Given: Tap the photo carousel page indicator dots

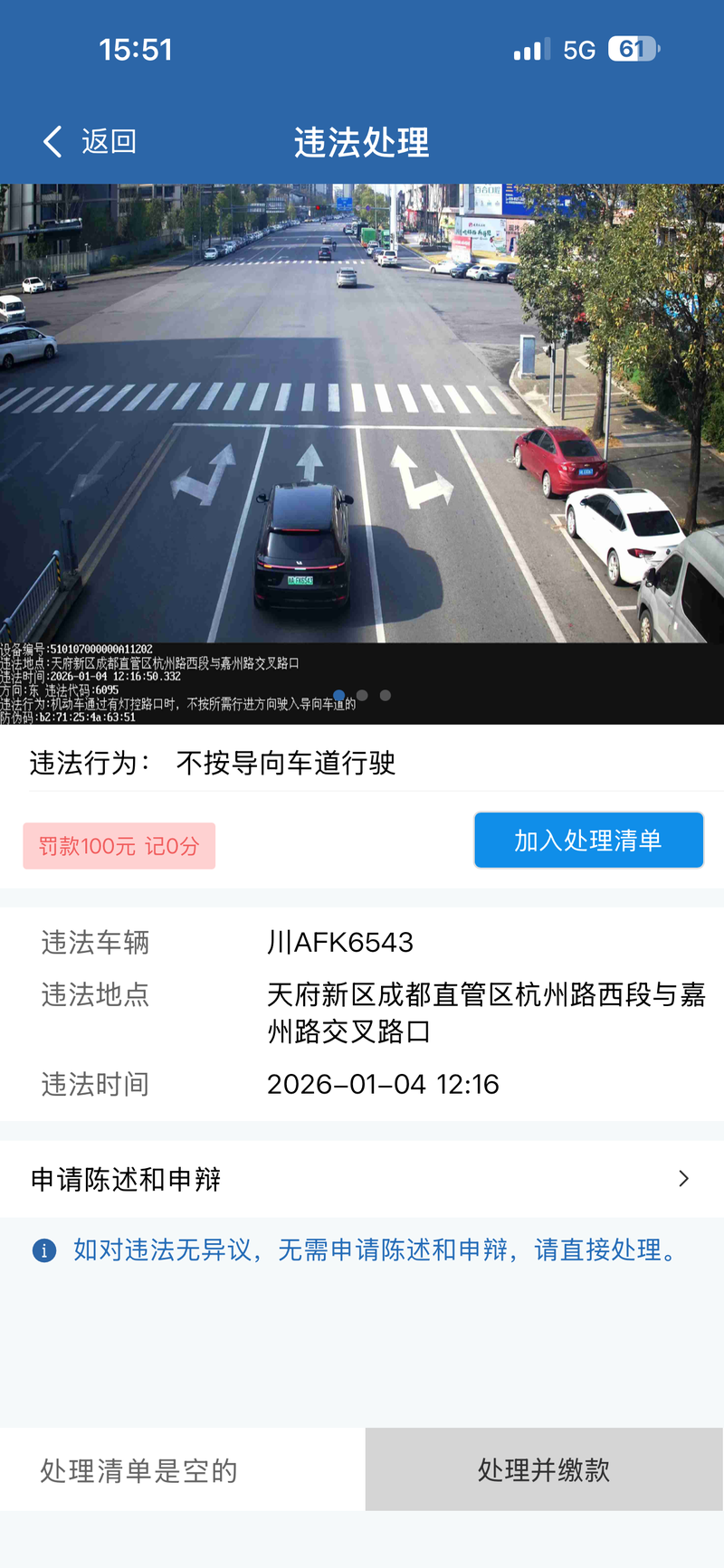Looking at the screenshot, I should 362,696.
